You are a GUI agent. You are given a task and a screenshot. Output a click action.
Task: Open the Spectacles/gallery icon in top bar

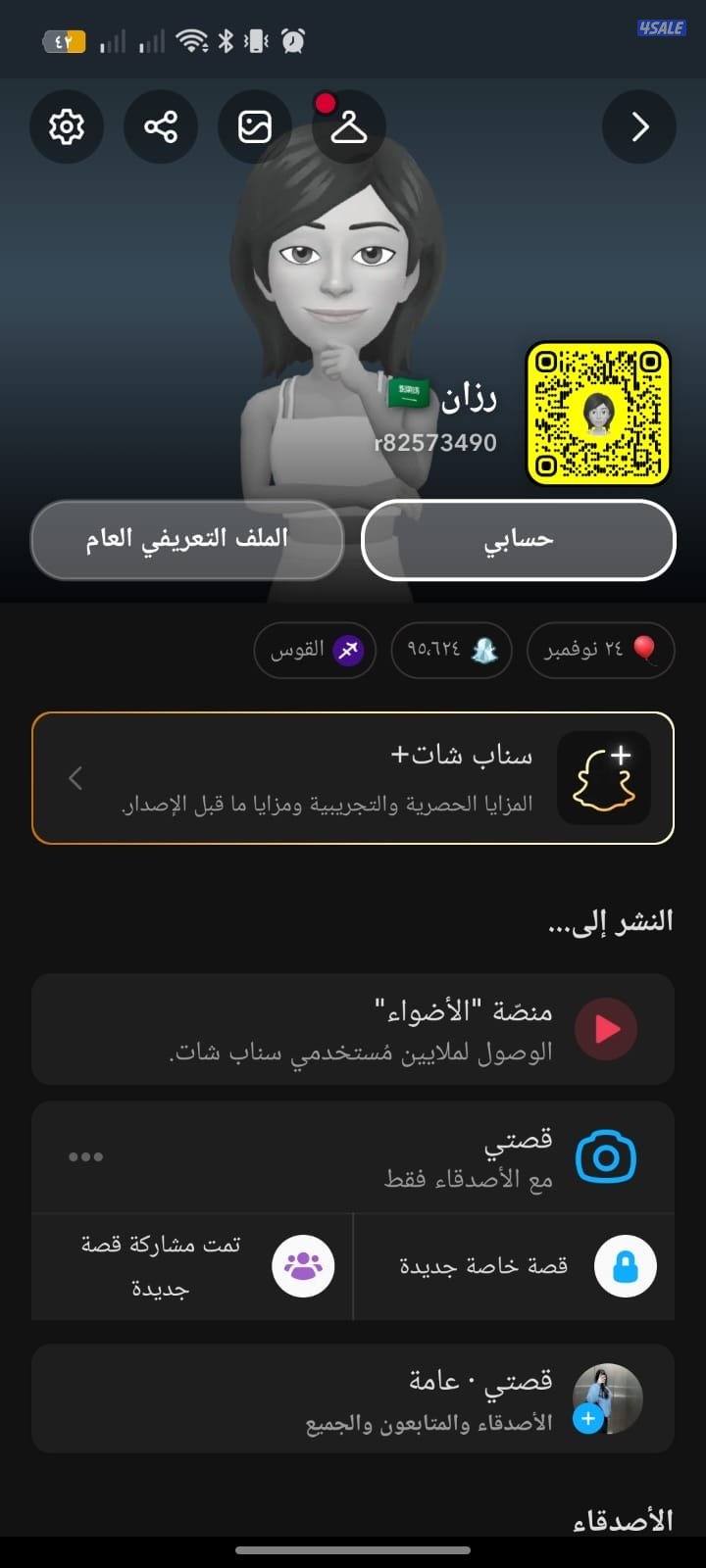click(254, 127)
